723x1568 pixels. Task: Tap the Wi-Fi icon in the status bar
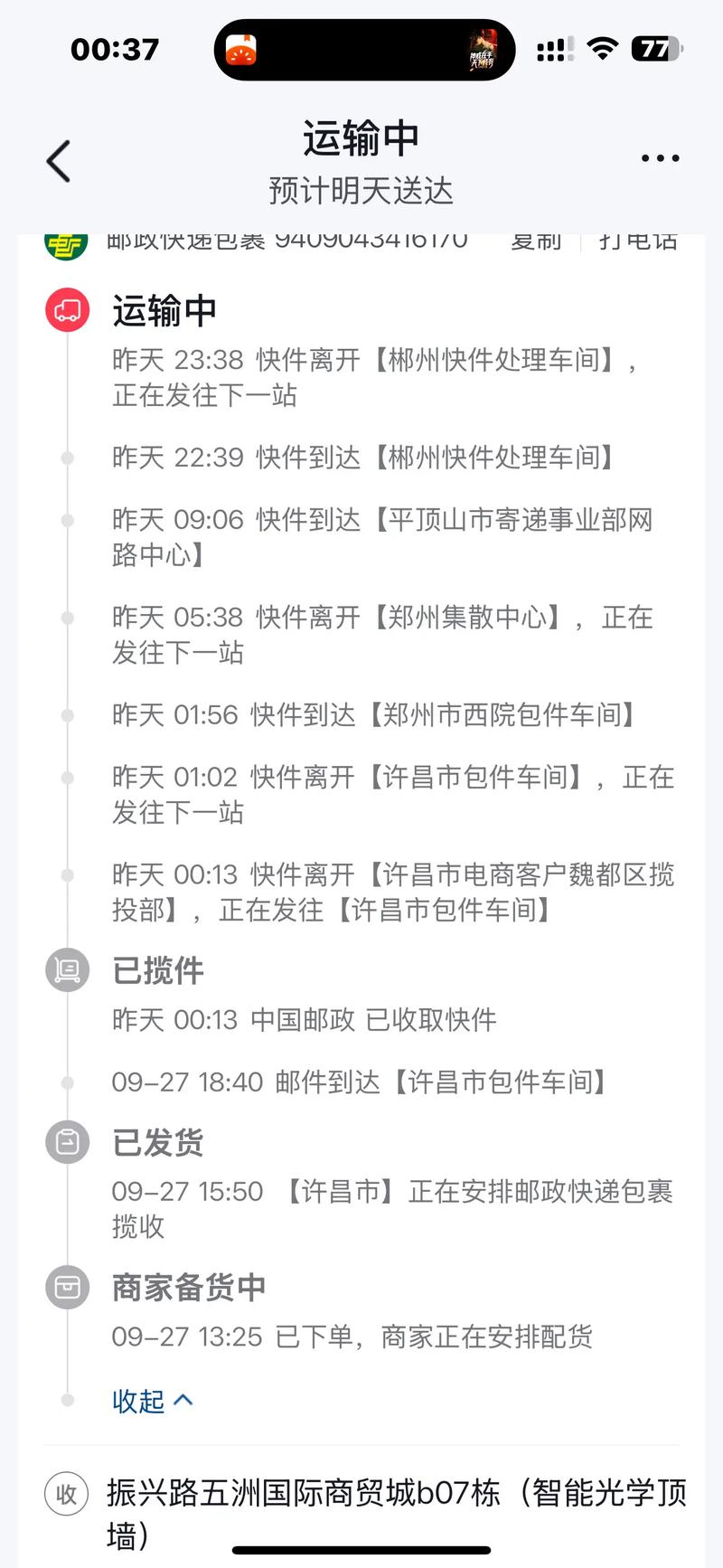click(601, 48)
